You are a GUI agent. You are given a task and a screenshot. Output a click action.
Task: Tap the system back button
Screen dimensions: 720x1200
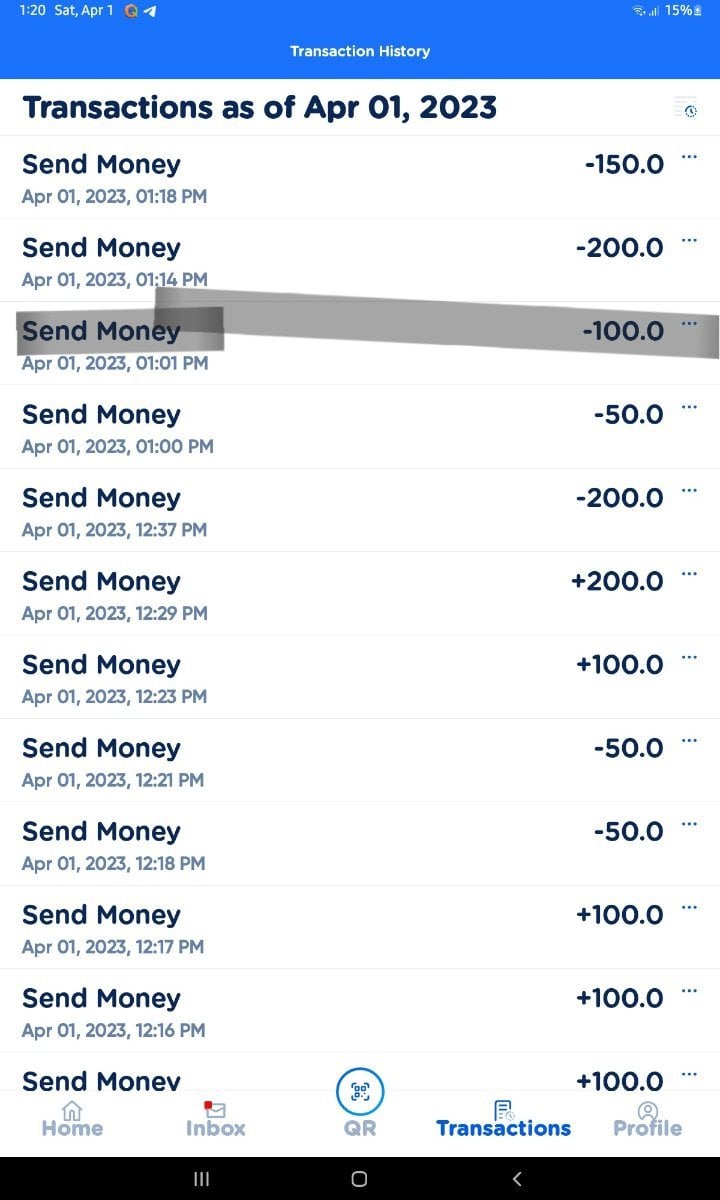point(517,1179)
